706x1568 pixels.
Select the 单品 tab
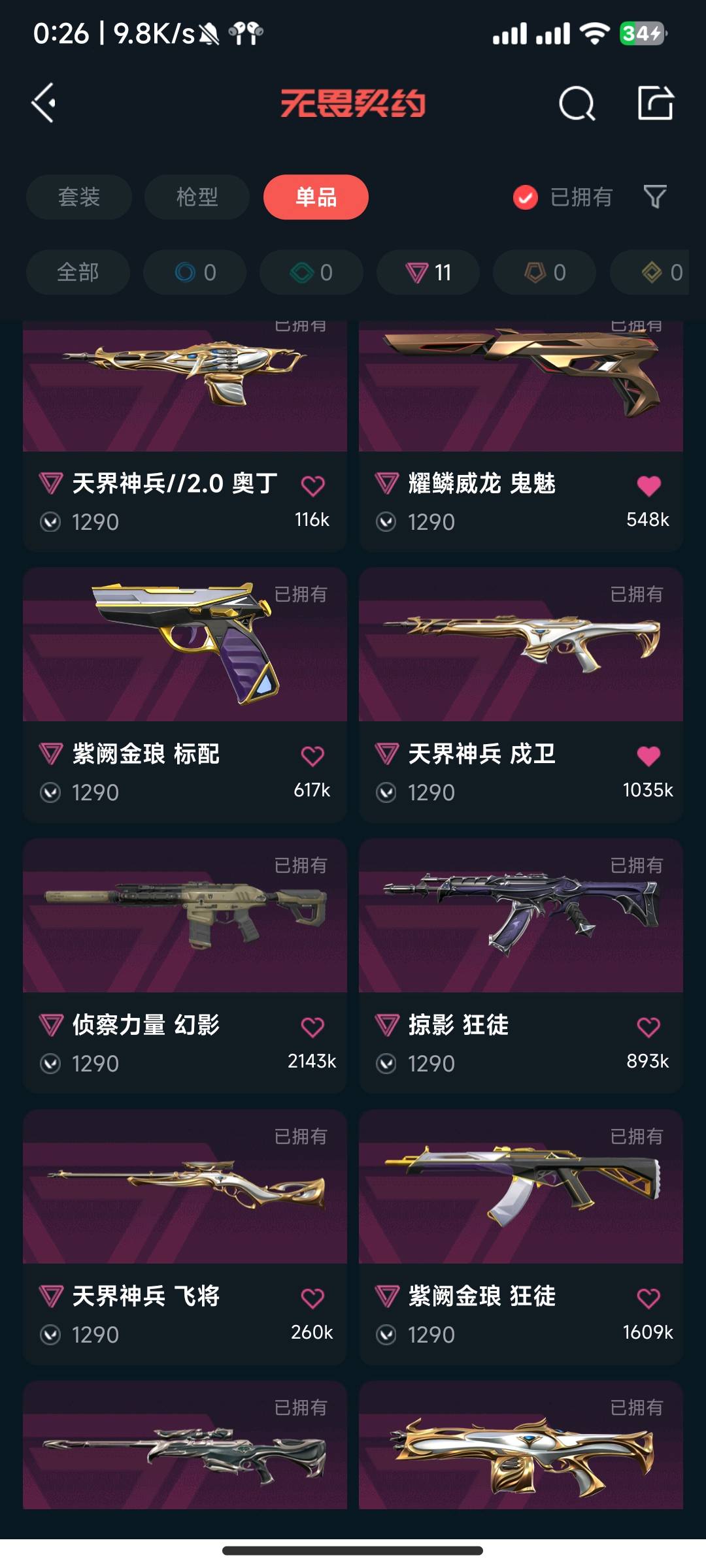coord(316,197)
